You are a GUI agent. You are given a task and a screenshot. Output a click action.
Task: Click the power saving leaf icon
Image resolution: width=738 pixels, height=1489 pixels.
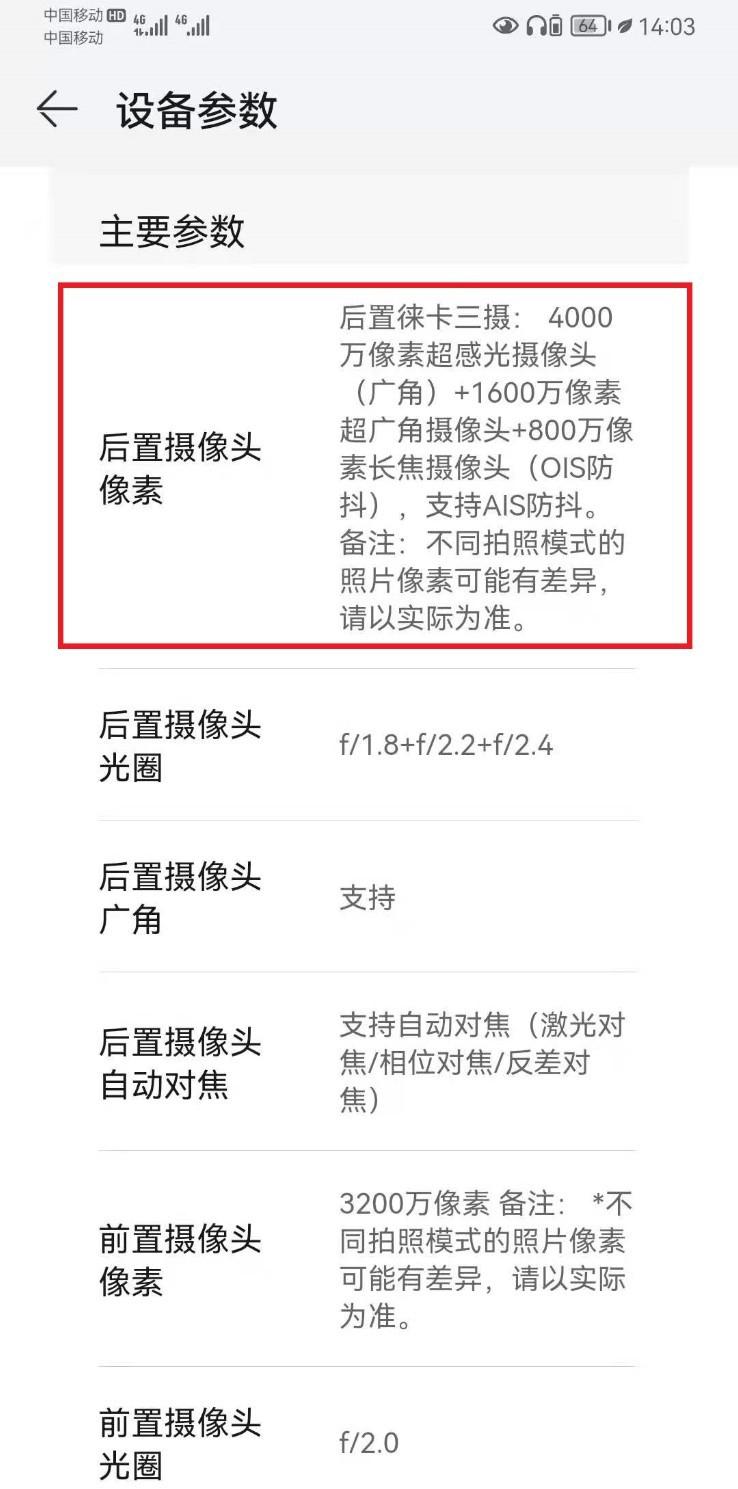(x=625, y=25)
